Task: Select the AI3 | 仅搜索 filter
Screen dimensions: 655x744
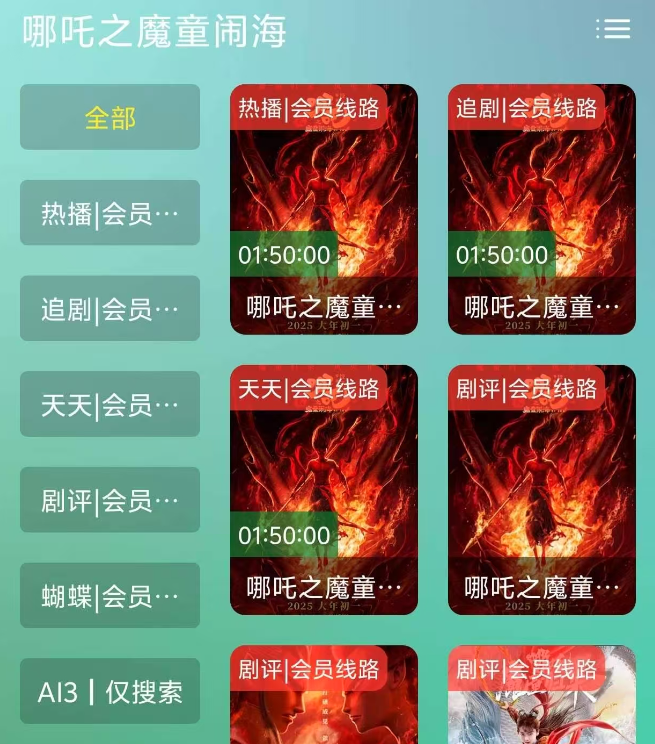Action: click(110, 691)
